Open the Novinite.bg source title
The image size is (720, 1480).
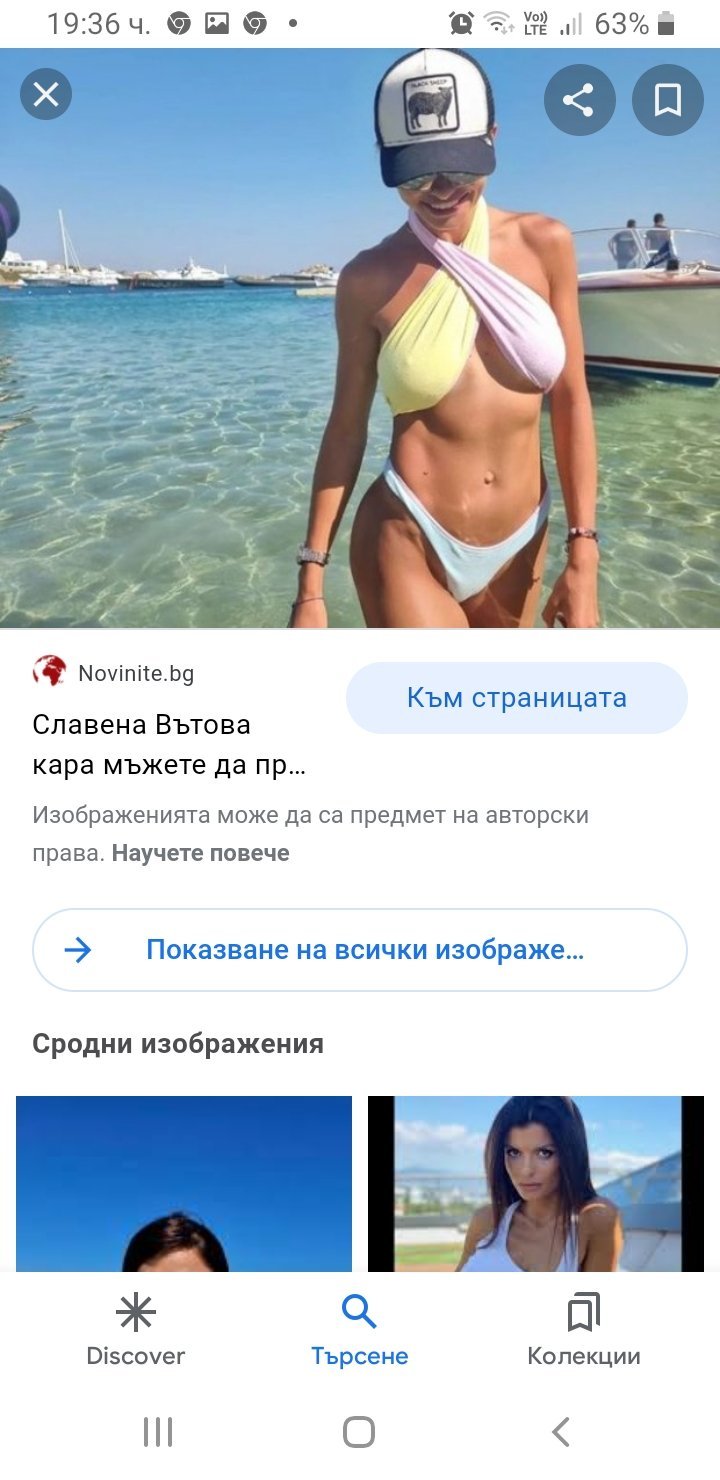click(168, 745)
